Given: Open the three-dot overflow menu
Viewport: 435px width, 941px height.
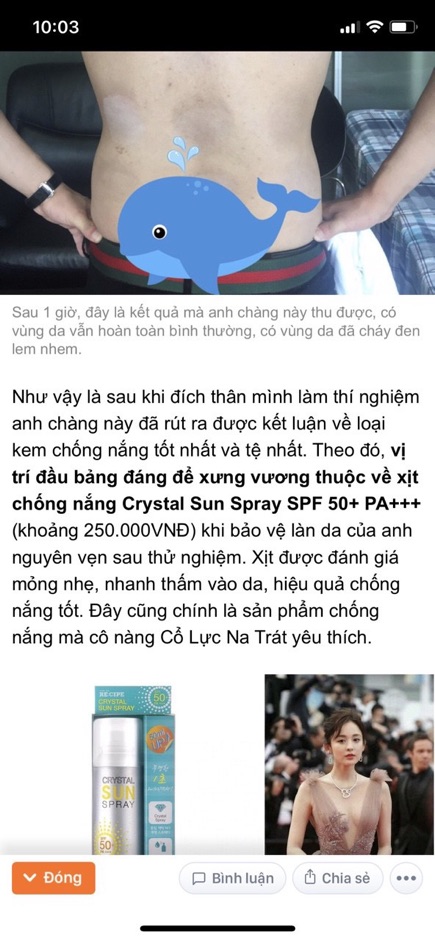Looking at the screenshot, I should point(406,878).
